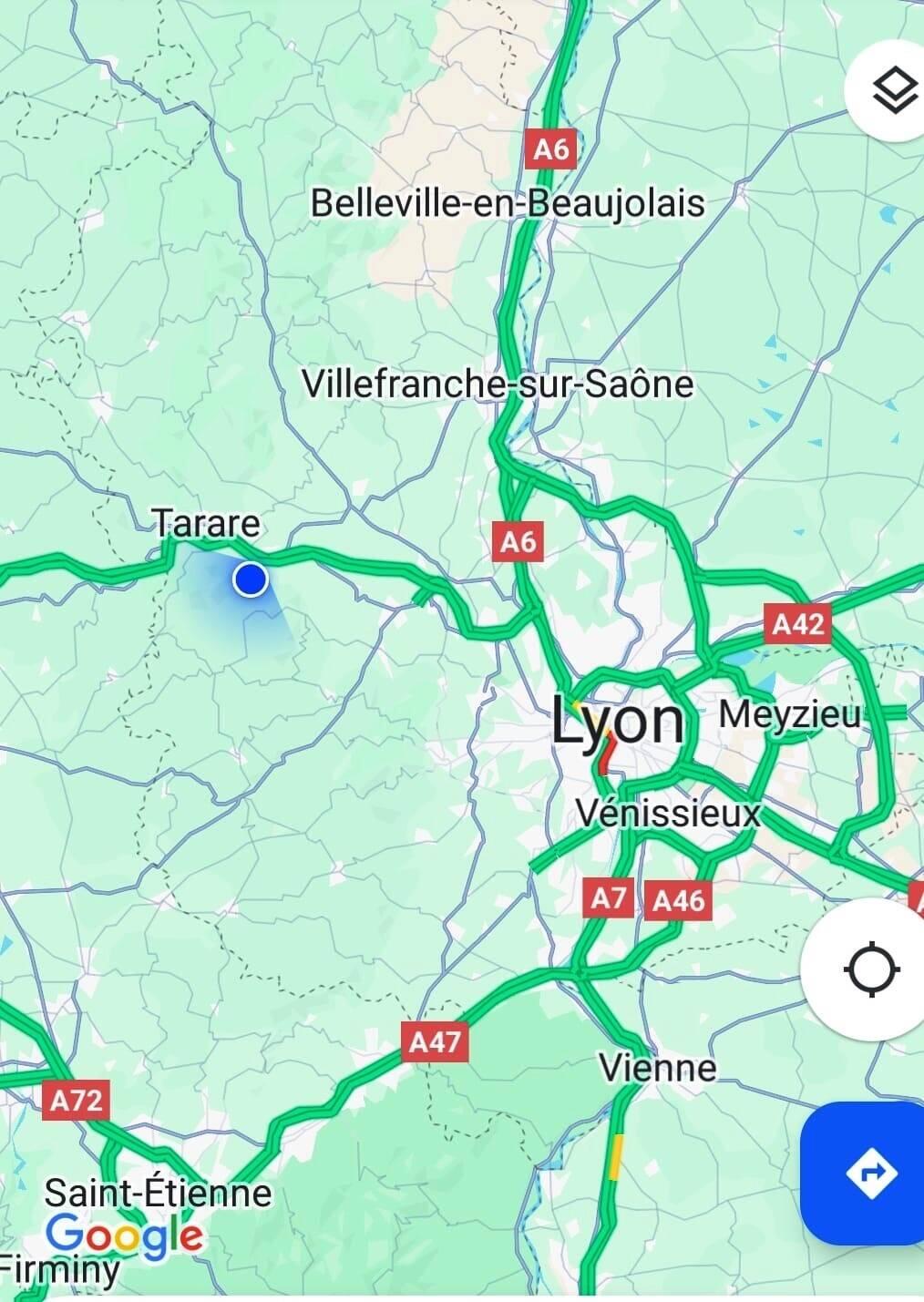Center map on my current location
This screenshot has width=924, height=1302.
click(x=872, y=969)
